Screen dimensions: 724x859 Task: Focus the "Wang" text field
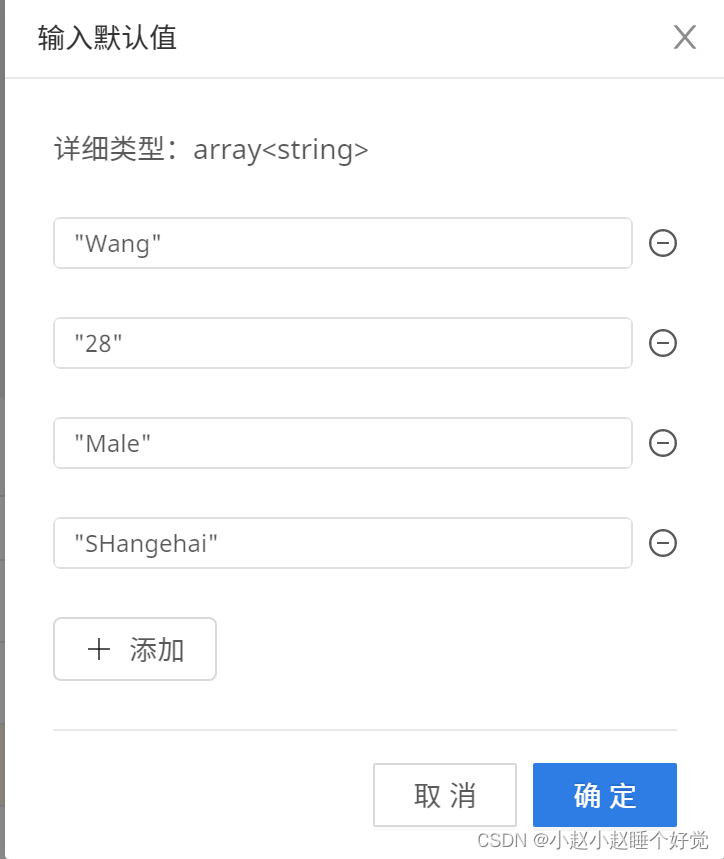point(342,243)
